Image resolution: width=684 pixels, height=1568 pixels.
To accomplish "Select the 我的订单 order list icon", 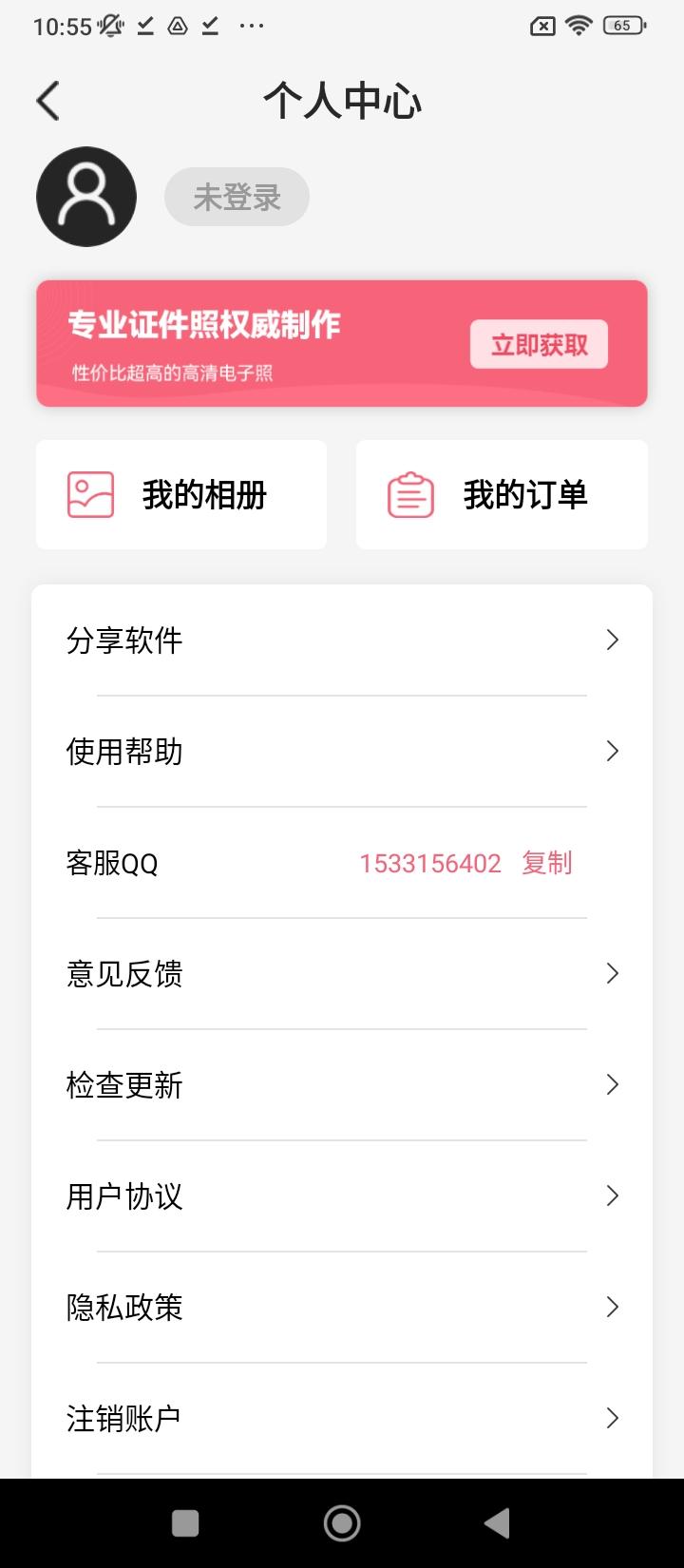I will (x=408, y=494).
